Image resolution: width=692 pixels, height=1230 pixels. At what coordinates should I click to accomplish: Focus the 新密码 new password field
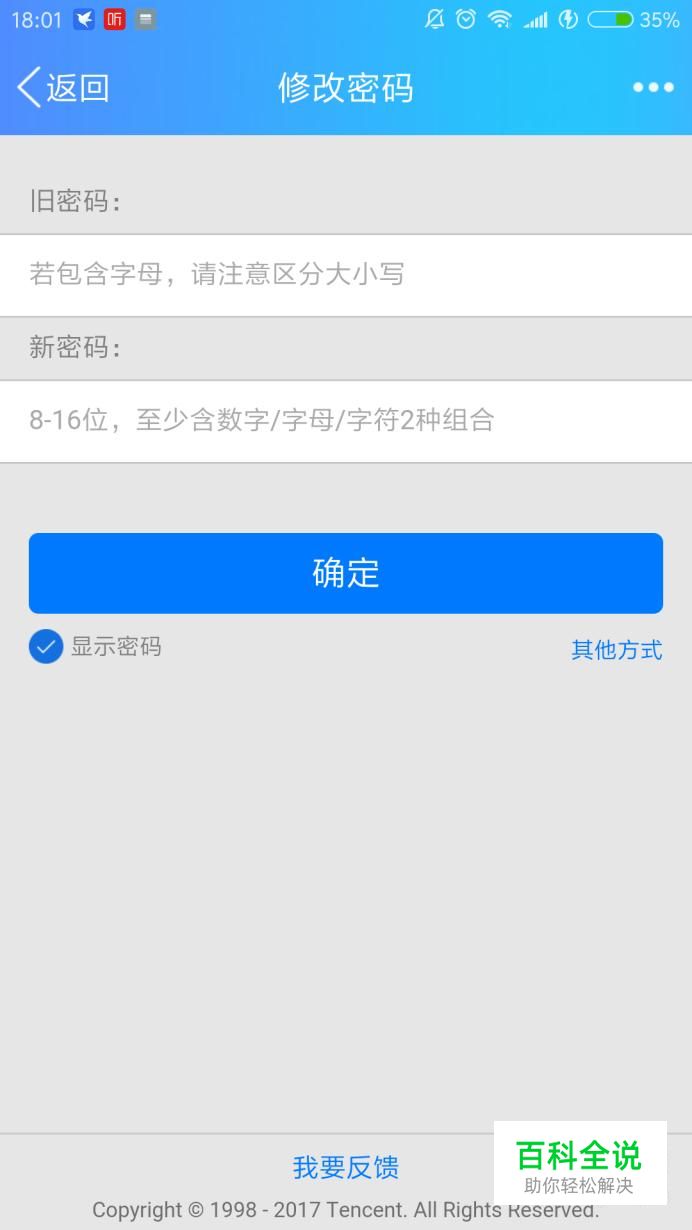pyautogui.click(x=346, y=421)
